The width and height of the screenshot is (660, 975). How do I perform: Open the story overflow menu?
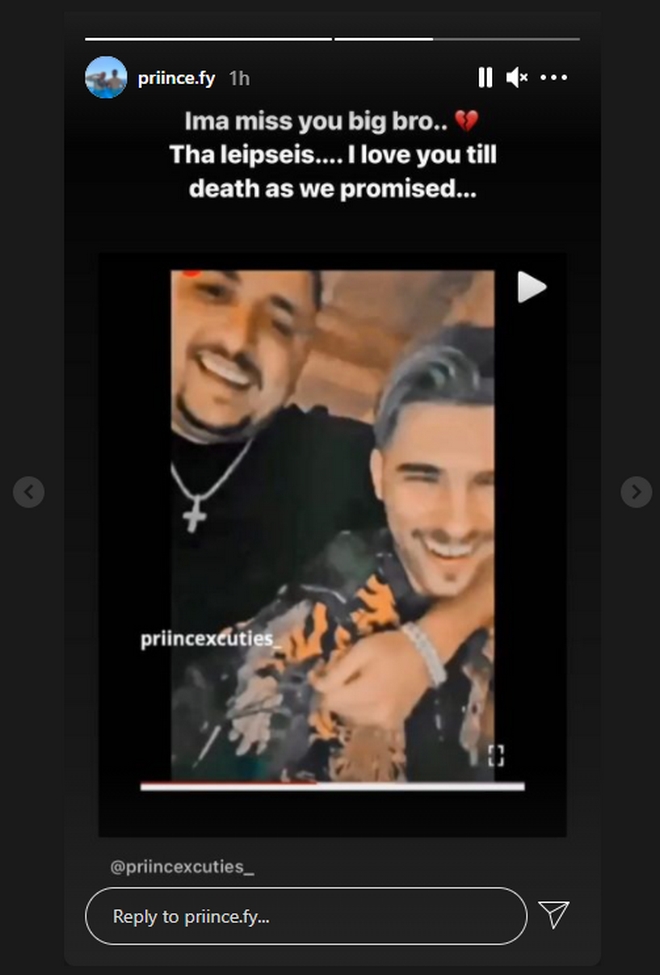pyautogui.click(x=554, y=77)
